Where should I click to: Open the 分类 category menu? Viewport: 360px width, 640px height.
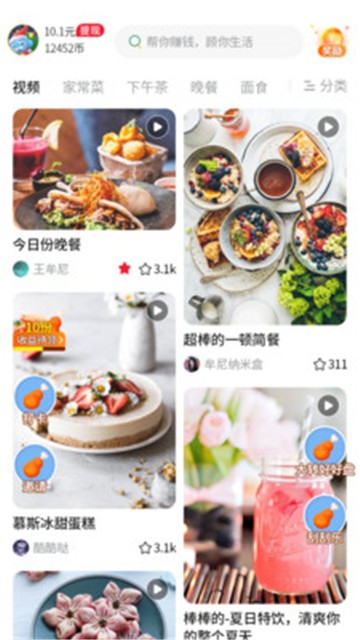pos(326,86)
